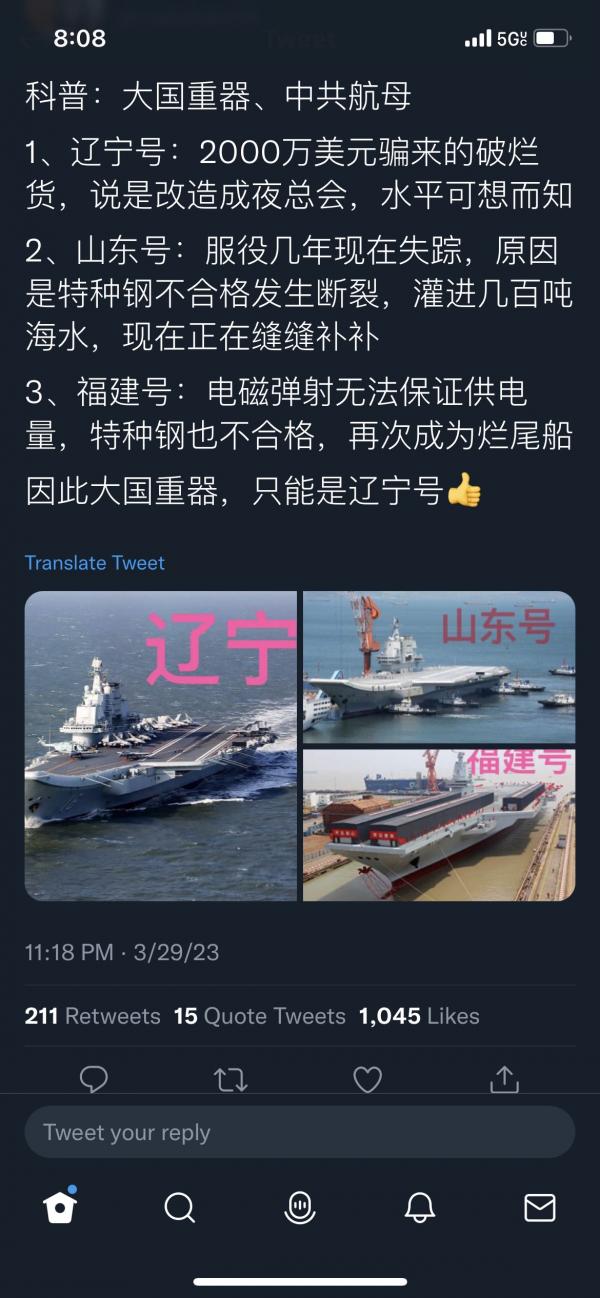Image resolution: width=600 pixels, height=1298 pixels.
Task: Tap the Translate Tweet link
Action: click(95, 563)
